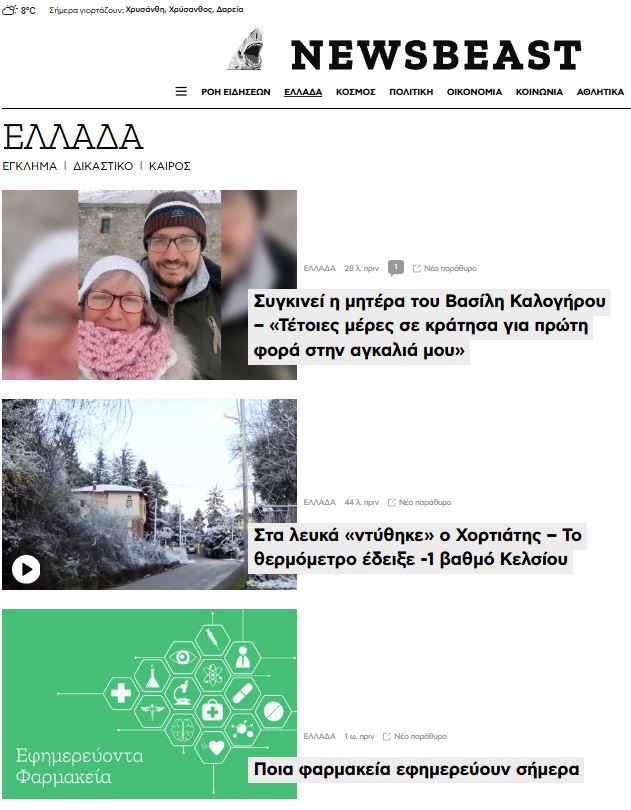The image size is (631, 810).
Task: Open Χορτιάτης article in Νέο παράθυρο
Action: [419, 502]
